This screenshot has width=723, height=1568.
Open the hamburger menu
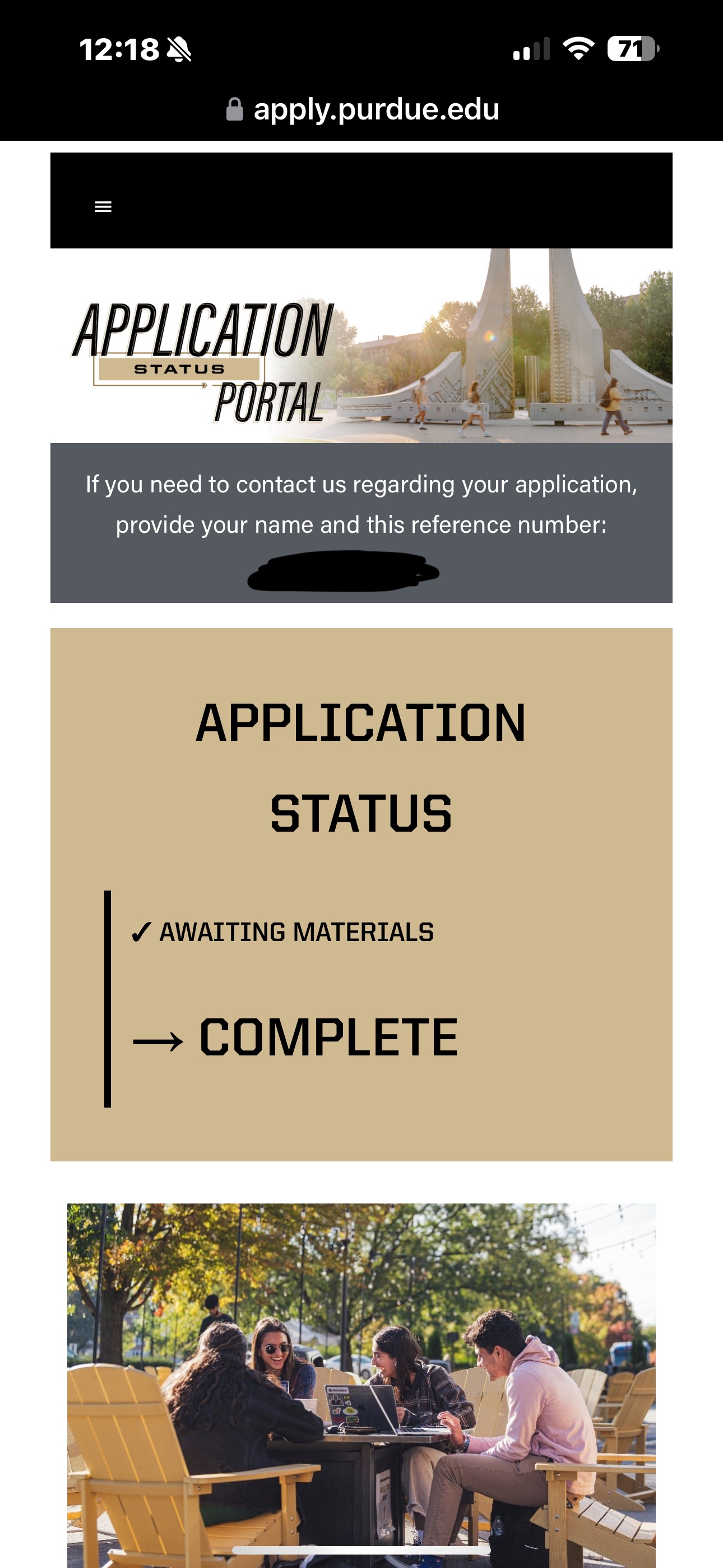(103, 207)
